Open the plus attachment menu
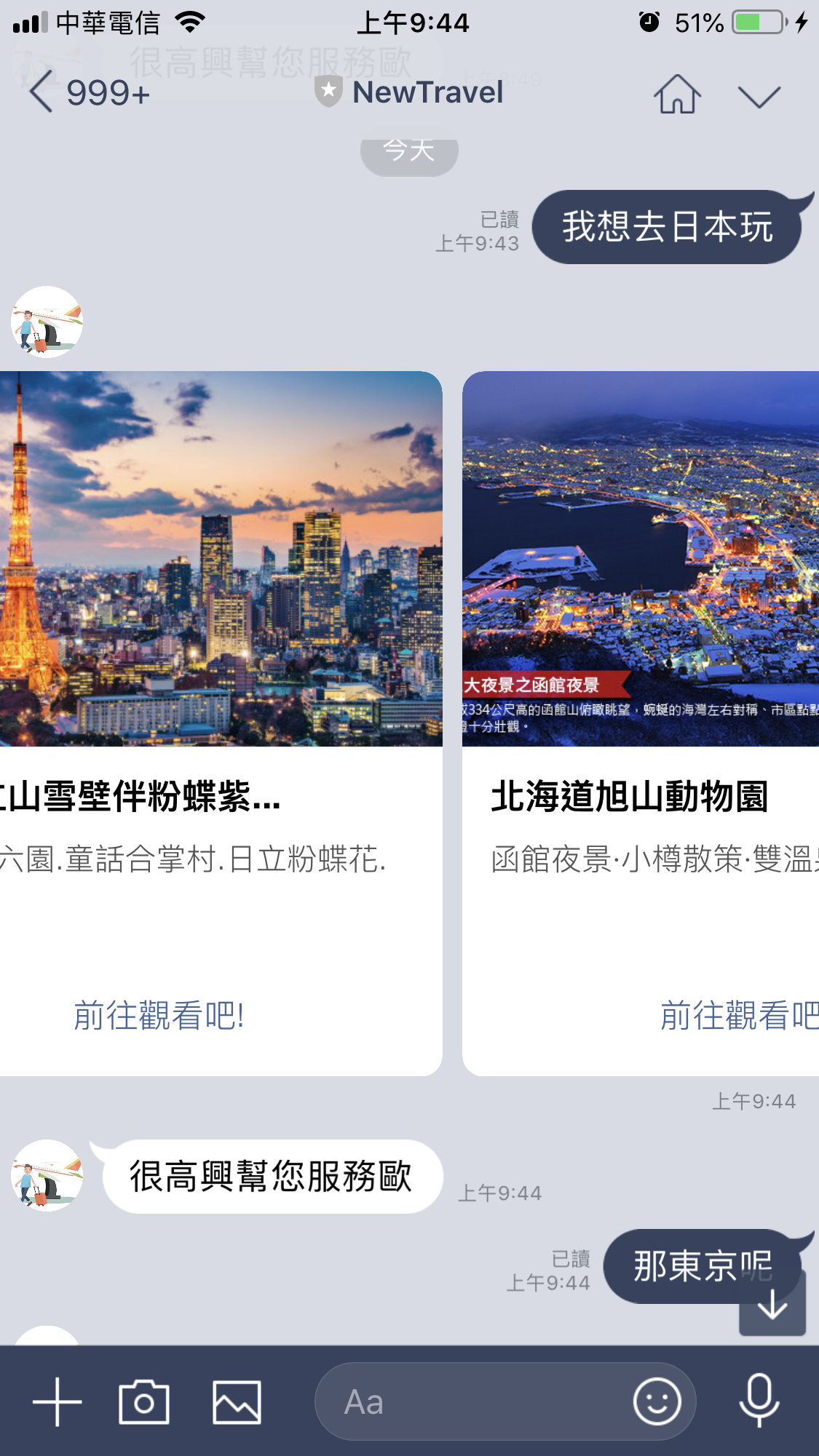Screen dimensions: 819x1456 pos(57,1401)
